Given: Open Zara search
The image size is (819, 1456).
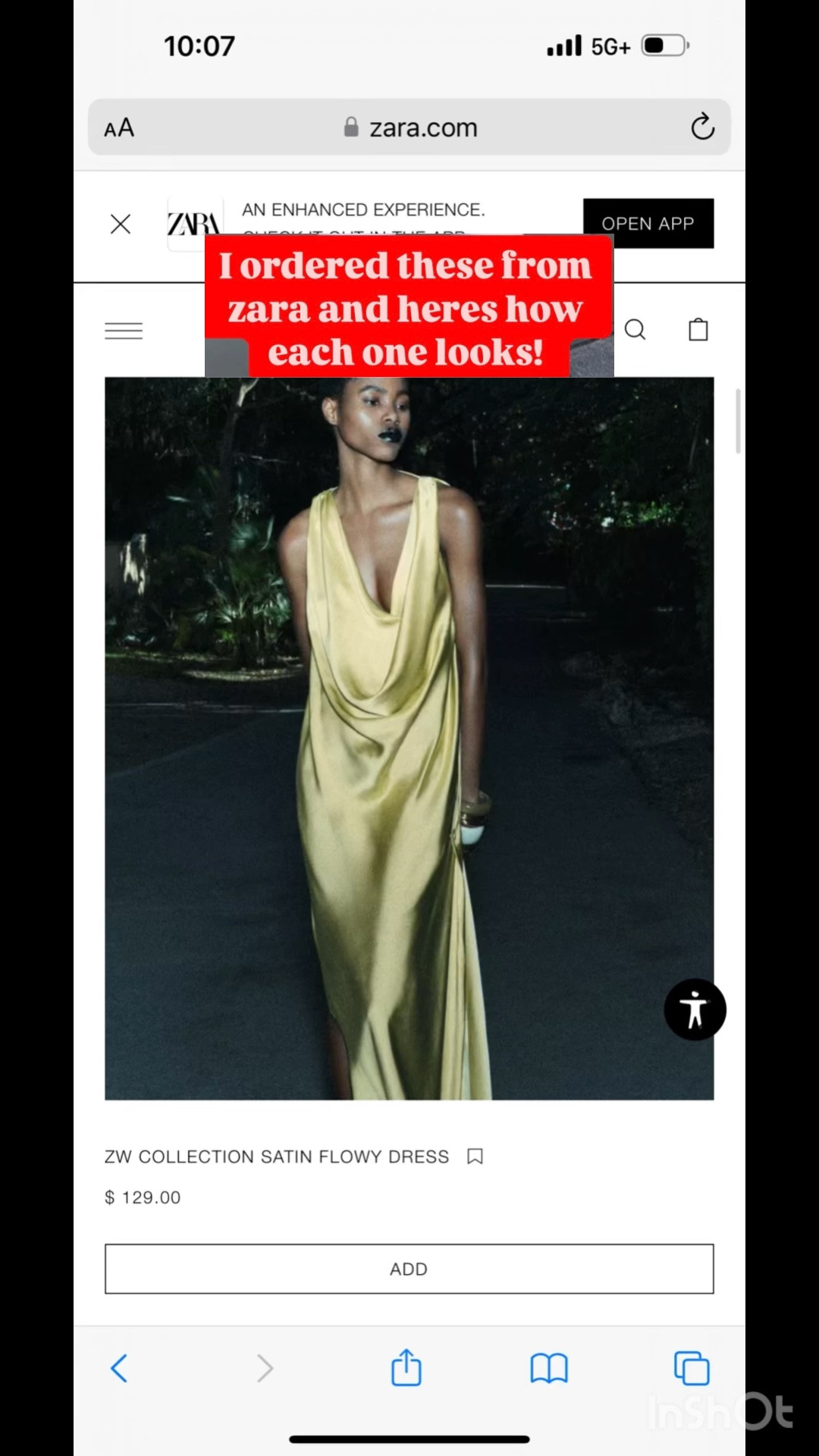Looking at the screenshot, I should pos(635,330).
